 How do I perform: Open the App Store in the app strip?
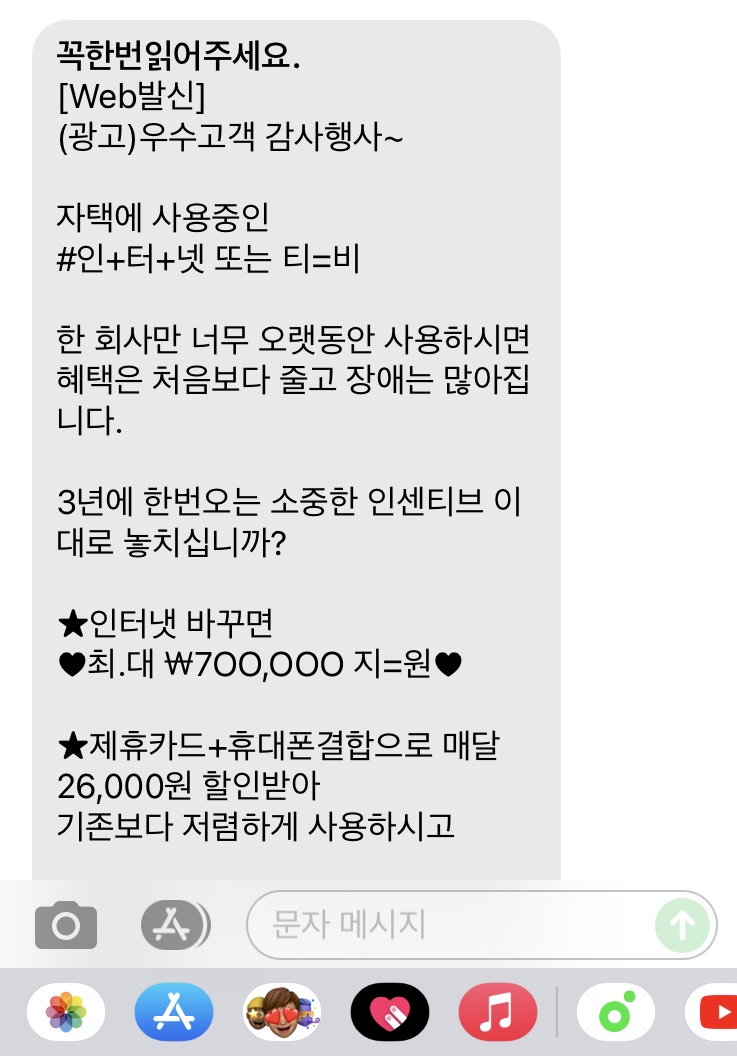[x=174, y=1013]
